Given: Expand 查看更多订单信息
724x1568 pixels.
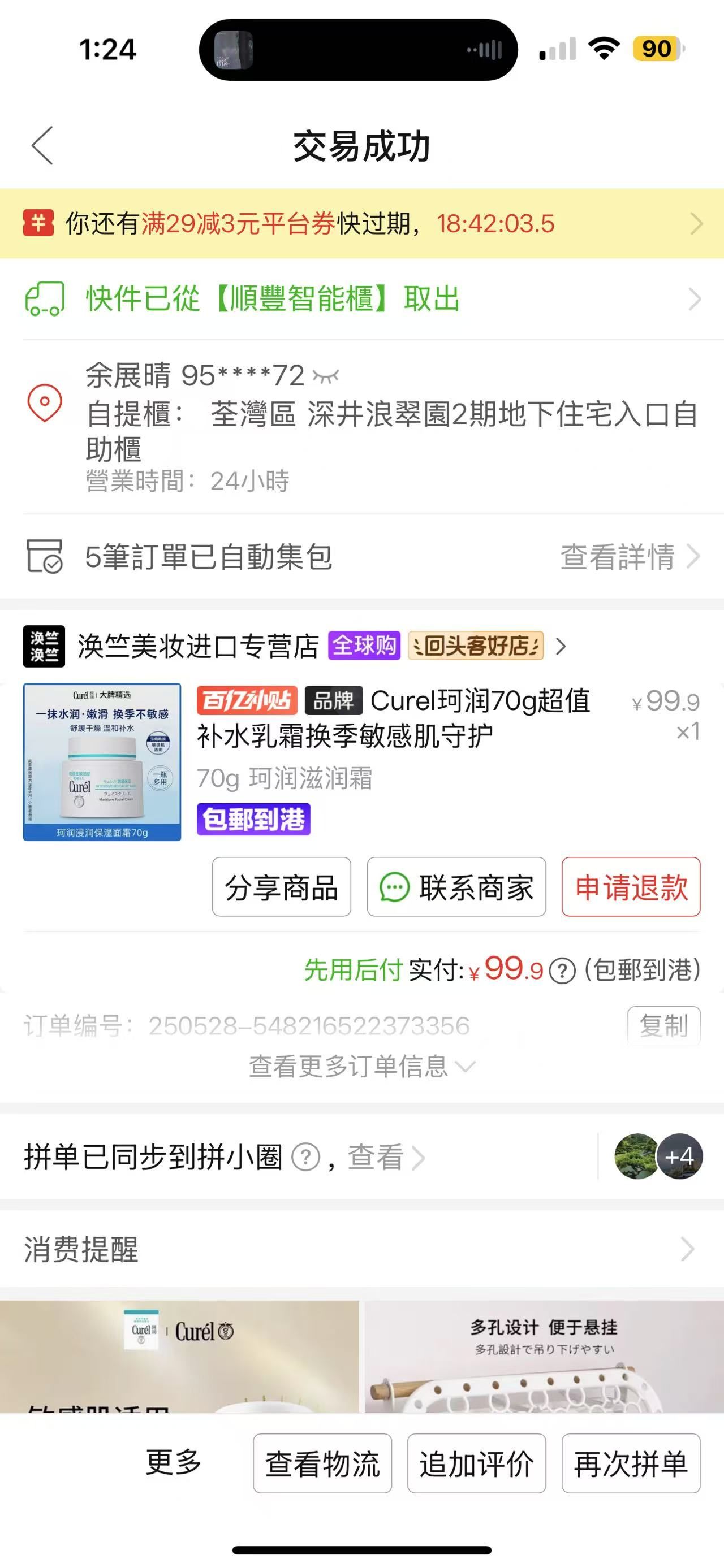Looking at the screenshot, I should 361,1066.
